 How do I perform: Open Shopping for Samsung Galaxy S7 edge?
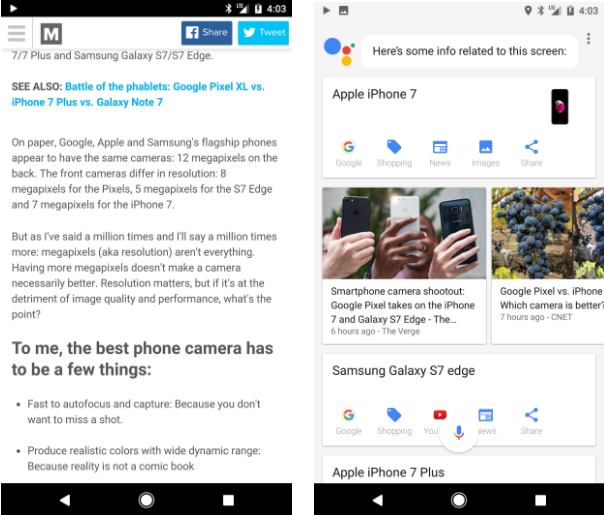tap(394, 420)
